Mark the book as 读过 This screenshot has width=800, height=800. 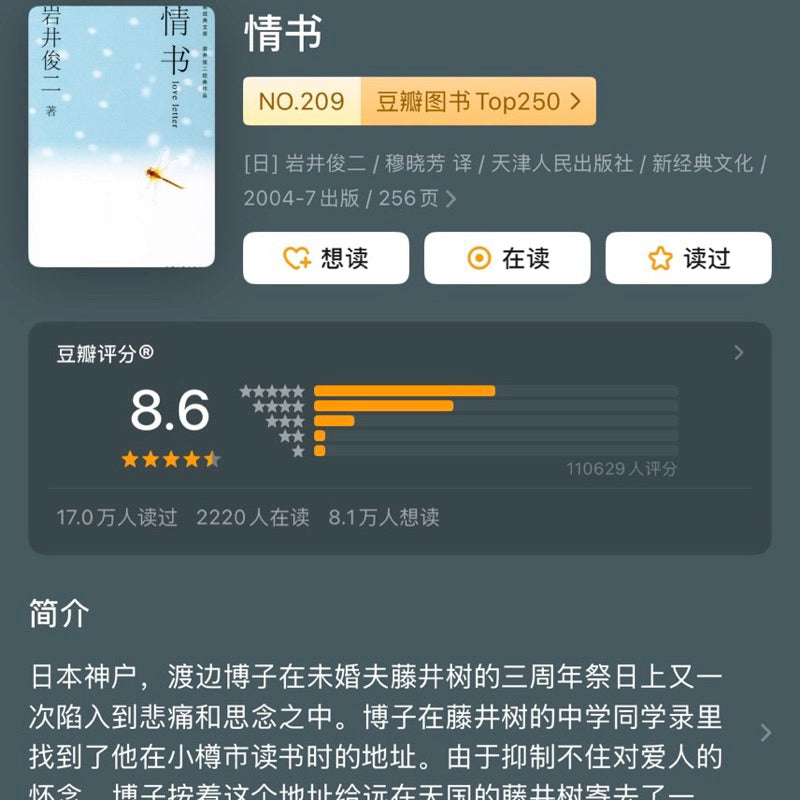688,258
